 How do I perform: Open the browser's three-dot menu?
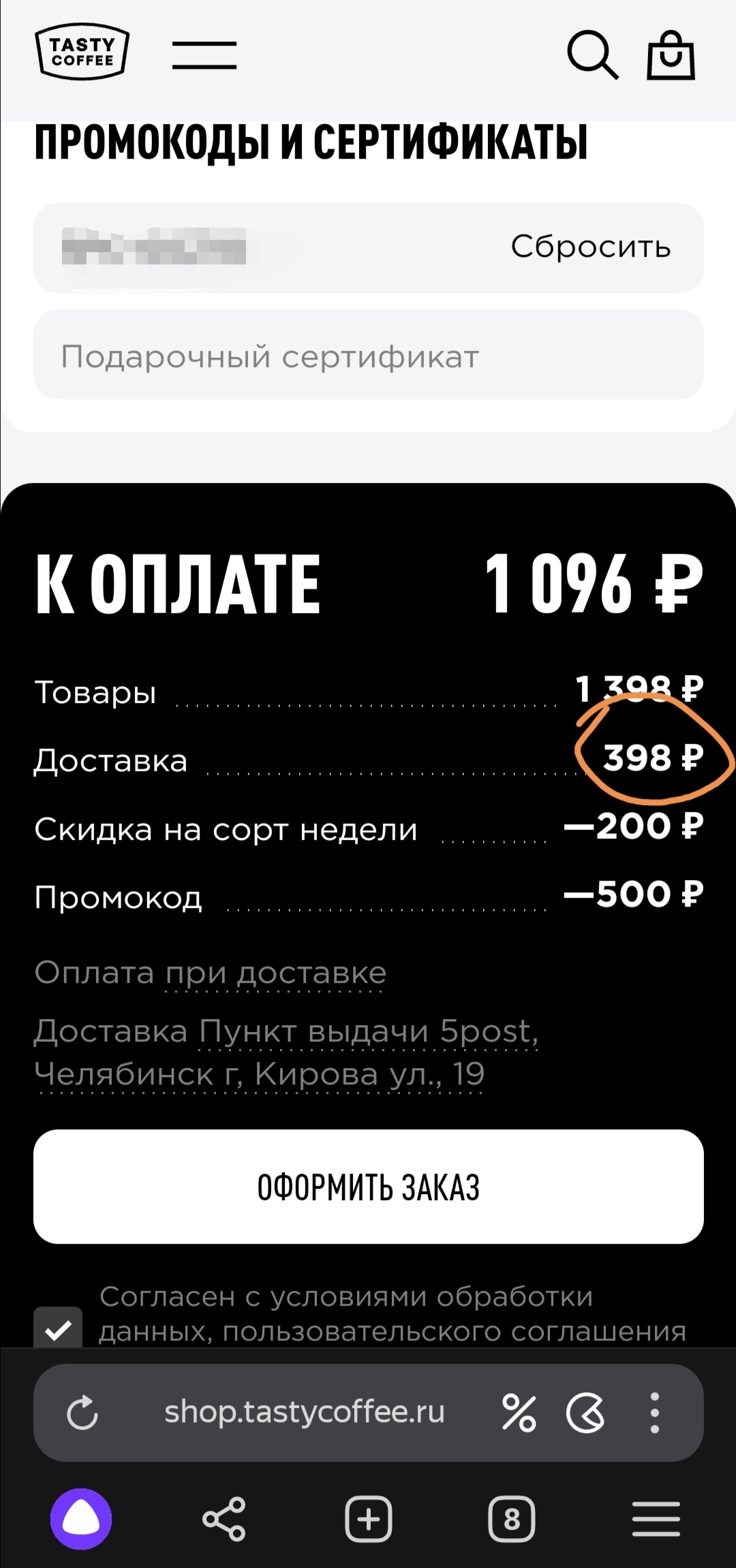pos(654,1412)
